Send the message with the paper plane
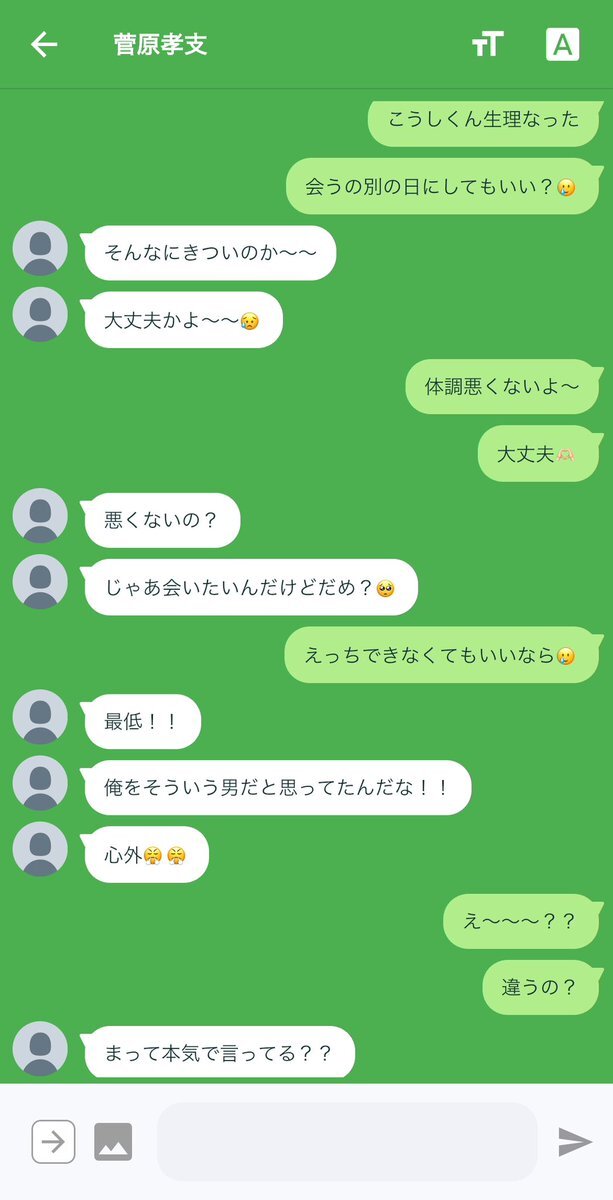 [x=575, y=1141]
